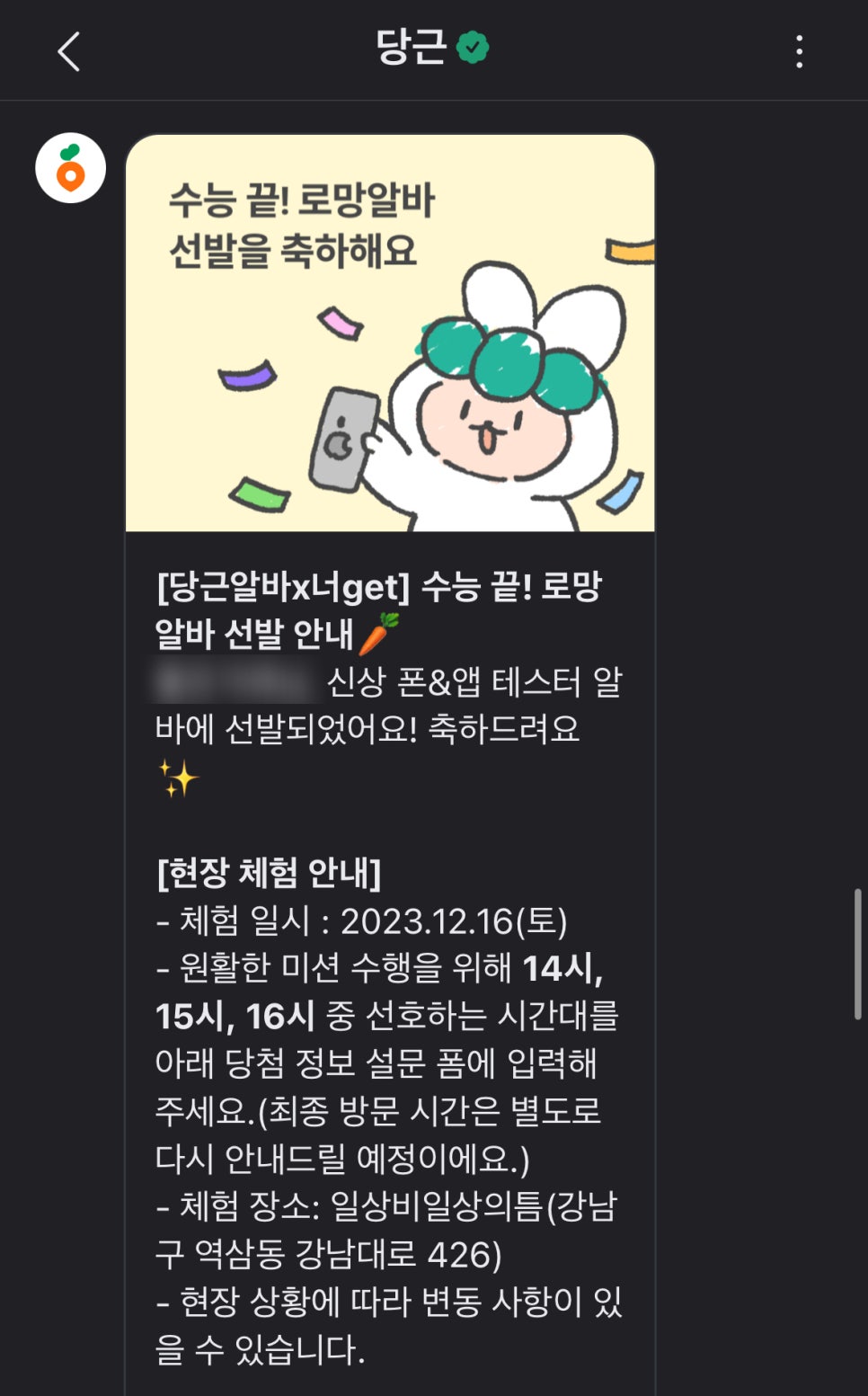Open the 수능 끝! 로망알바 banner image
The width and height of the screenshot is (868, 1396).
(x=390, y=333)
